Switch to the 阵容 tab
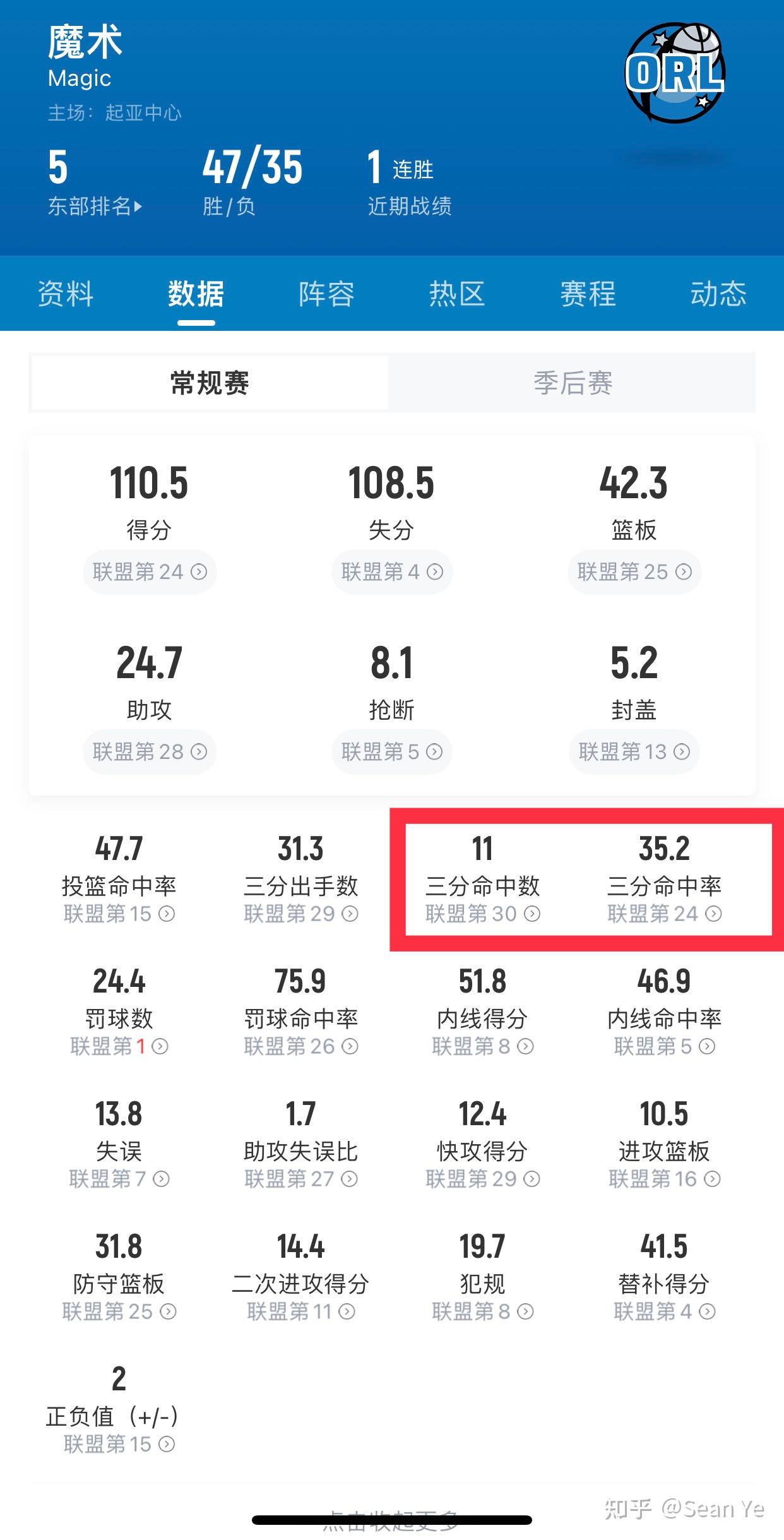The width and height of the screenshot is (784, 1540). click(x=326, y=294)
